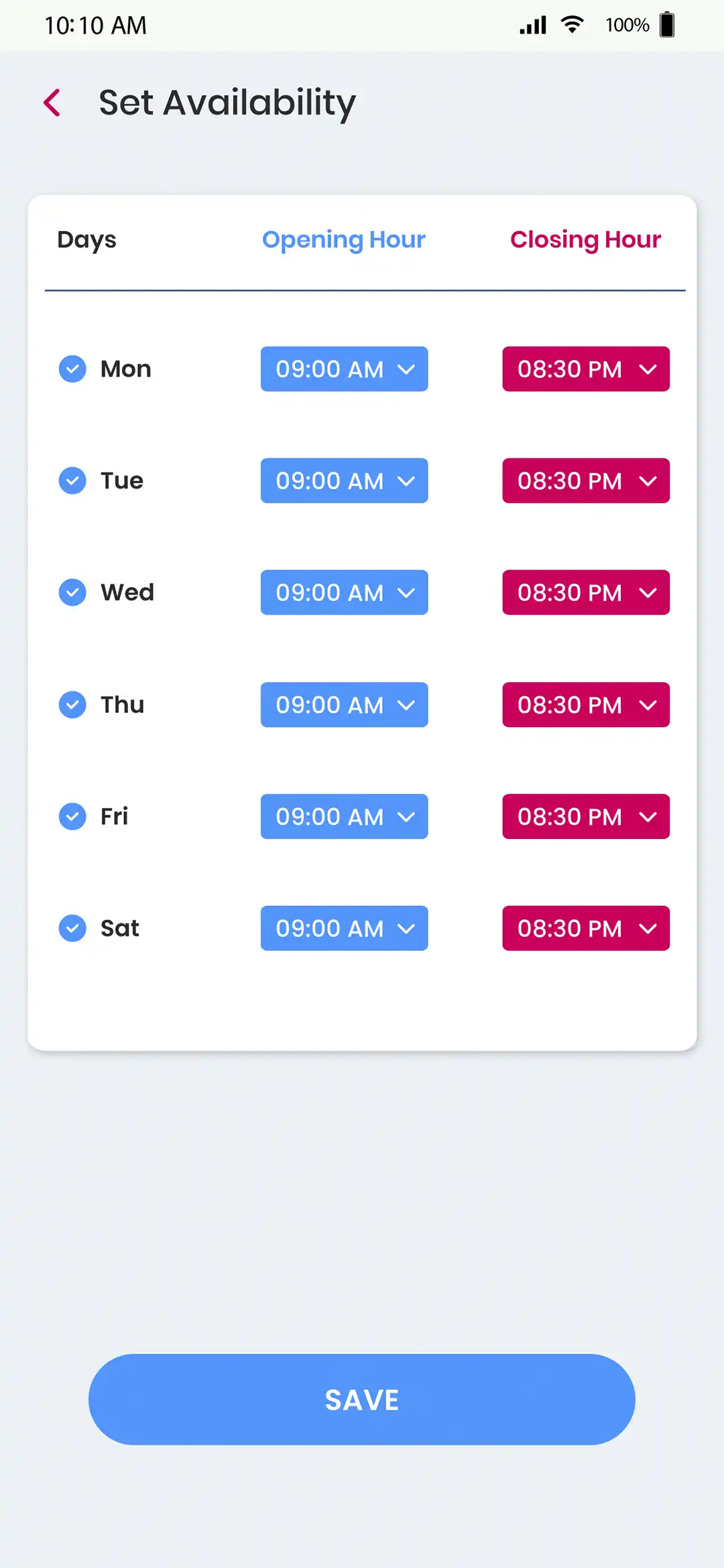Toggle Wednesday availability checkmark

72,592
